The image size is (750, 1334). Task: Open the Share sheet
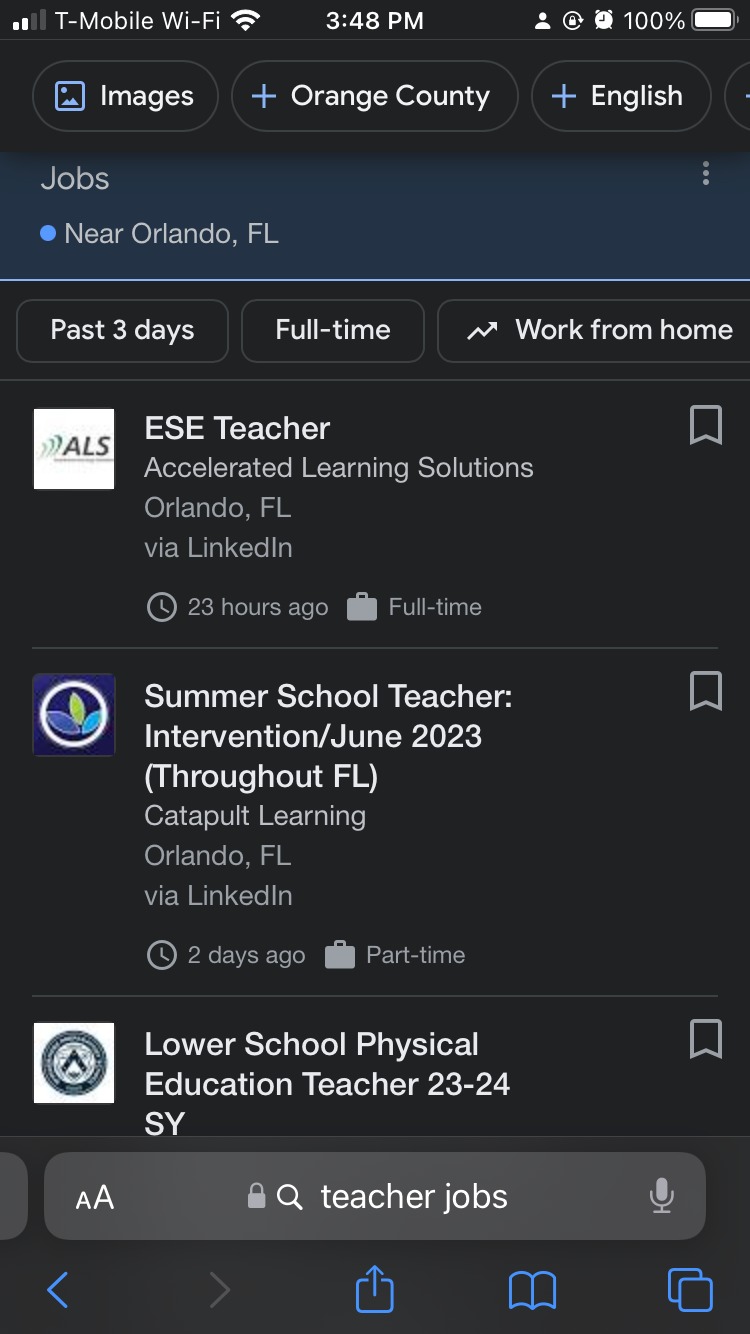pos(374,1290)
